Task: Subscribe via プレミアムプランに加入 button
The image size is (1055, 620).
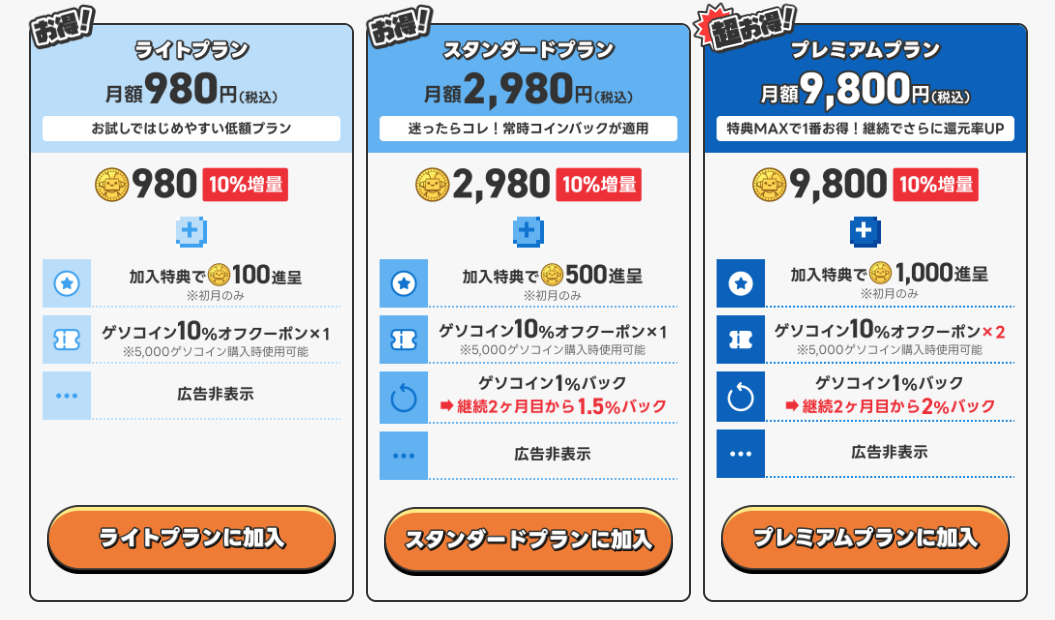Action: pos(865,538)
